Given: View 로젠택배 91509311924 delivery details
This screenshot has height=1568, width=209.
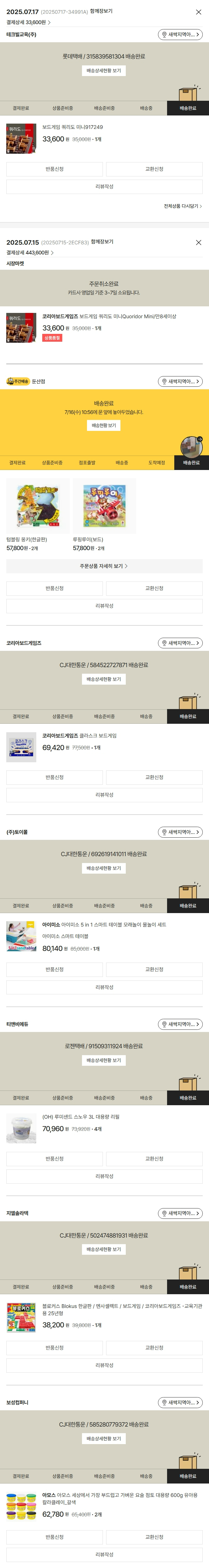Looking at the screenshot, I should pyautogui.click(x=104, y=1060).
